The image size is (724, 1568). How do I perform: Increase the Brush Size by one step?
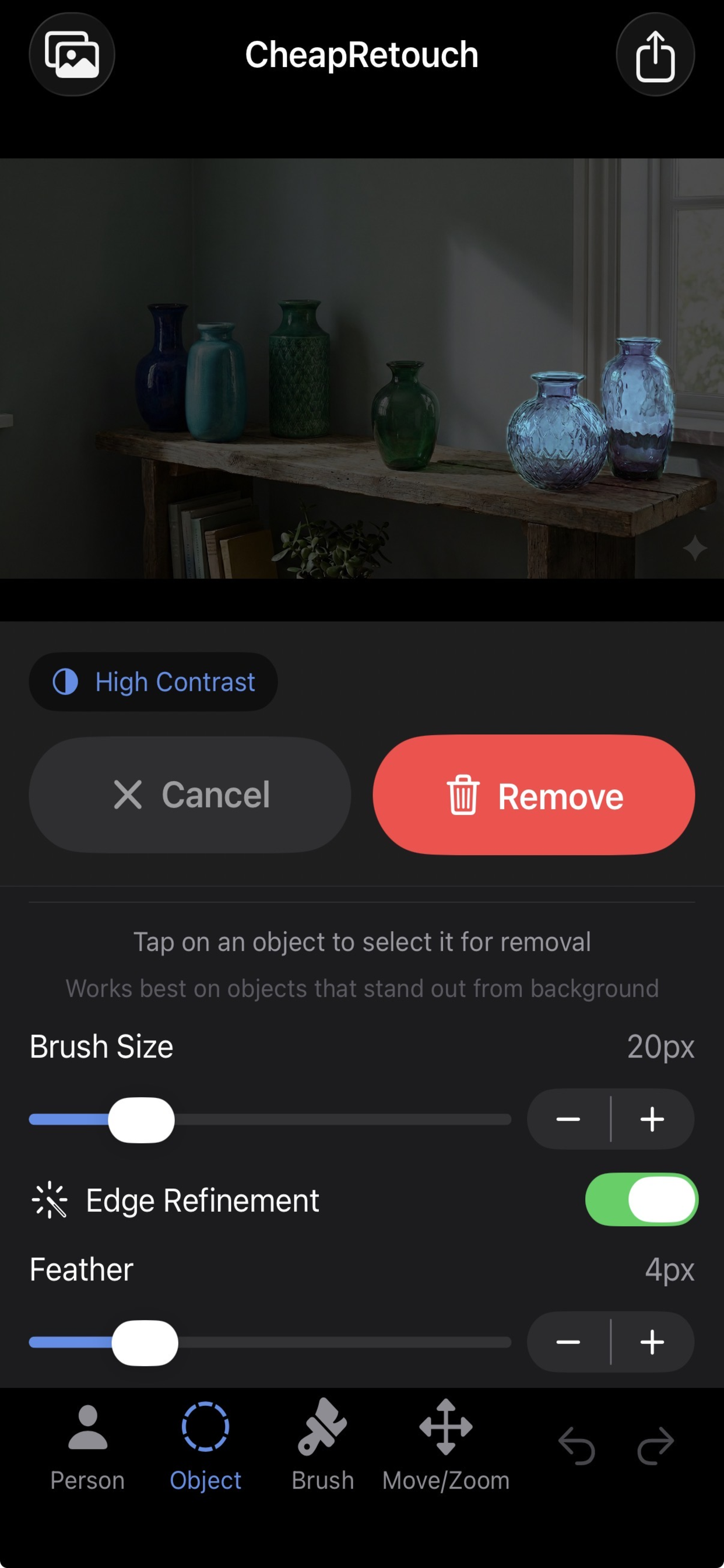pyautogui.click(x=652, y=1119)
